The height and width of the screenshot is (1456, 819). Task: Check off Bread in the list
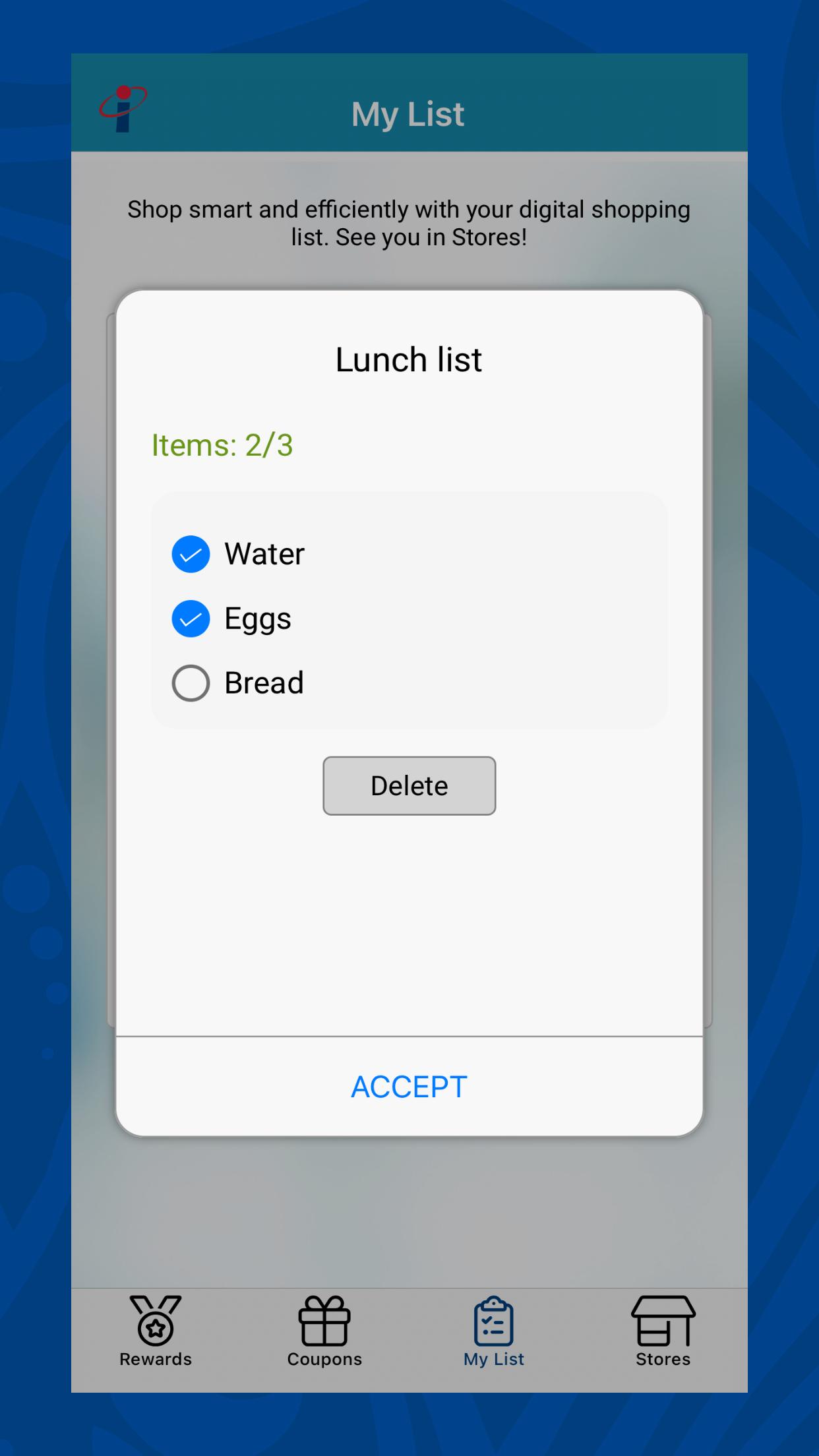click(x=191, y=682)
